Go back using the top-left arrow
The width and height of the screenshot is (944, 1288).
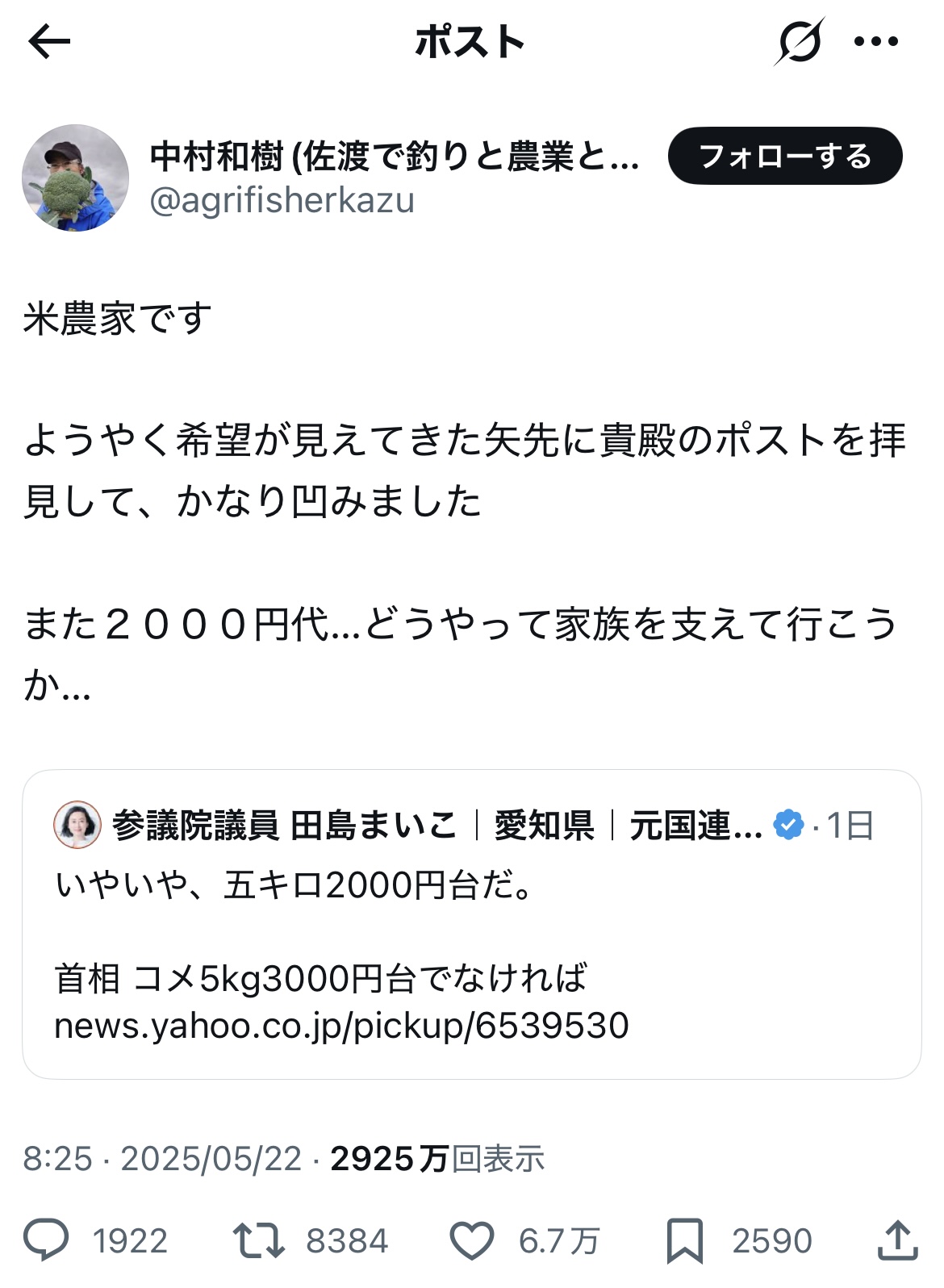(x=49, y=42)
